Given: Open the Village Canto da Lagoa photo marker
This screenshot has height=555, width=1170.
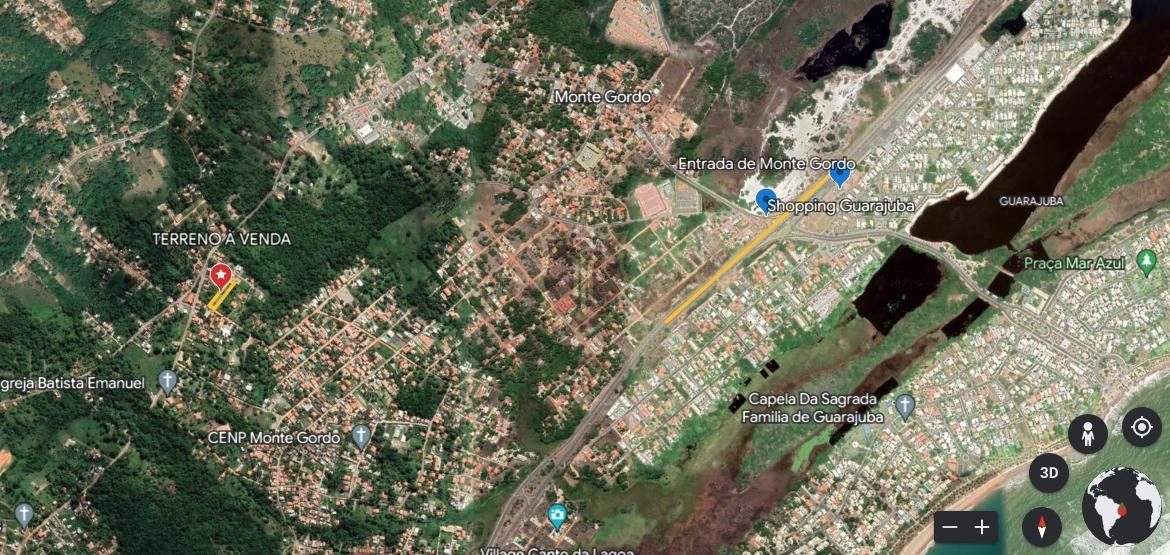Looking at the screenshot, I should [557, 517].
